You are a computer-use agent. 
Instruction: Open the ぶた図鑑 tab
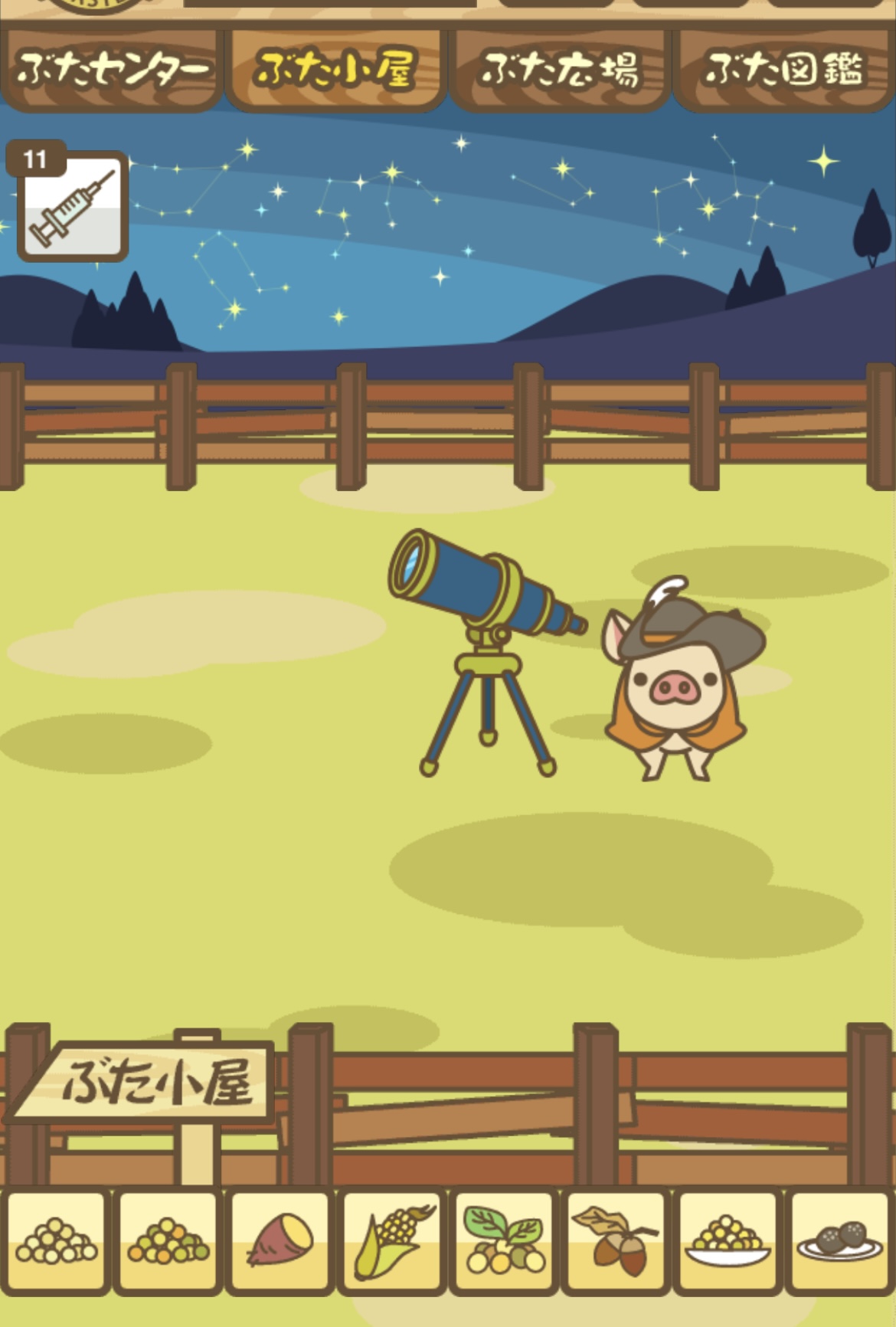(784, 70)
